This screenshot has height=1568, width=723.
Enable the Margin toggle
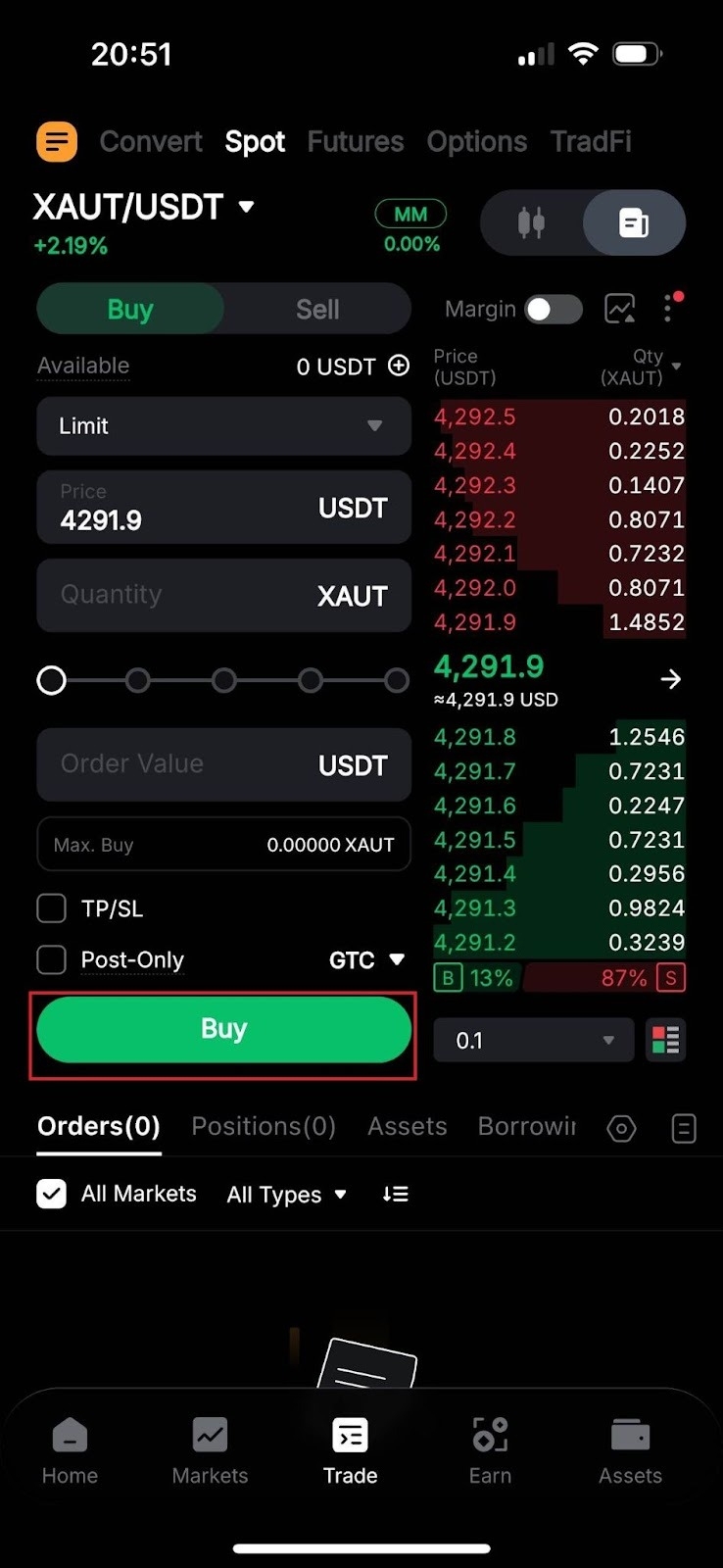553,309
